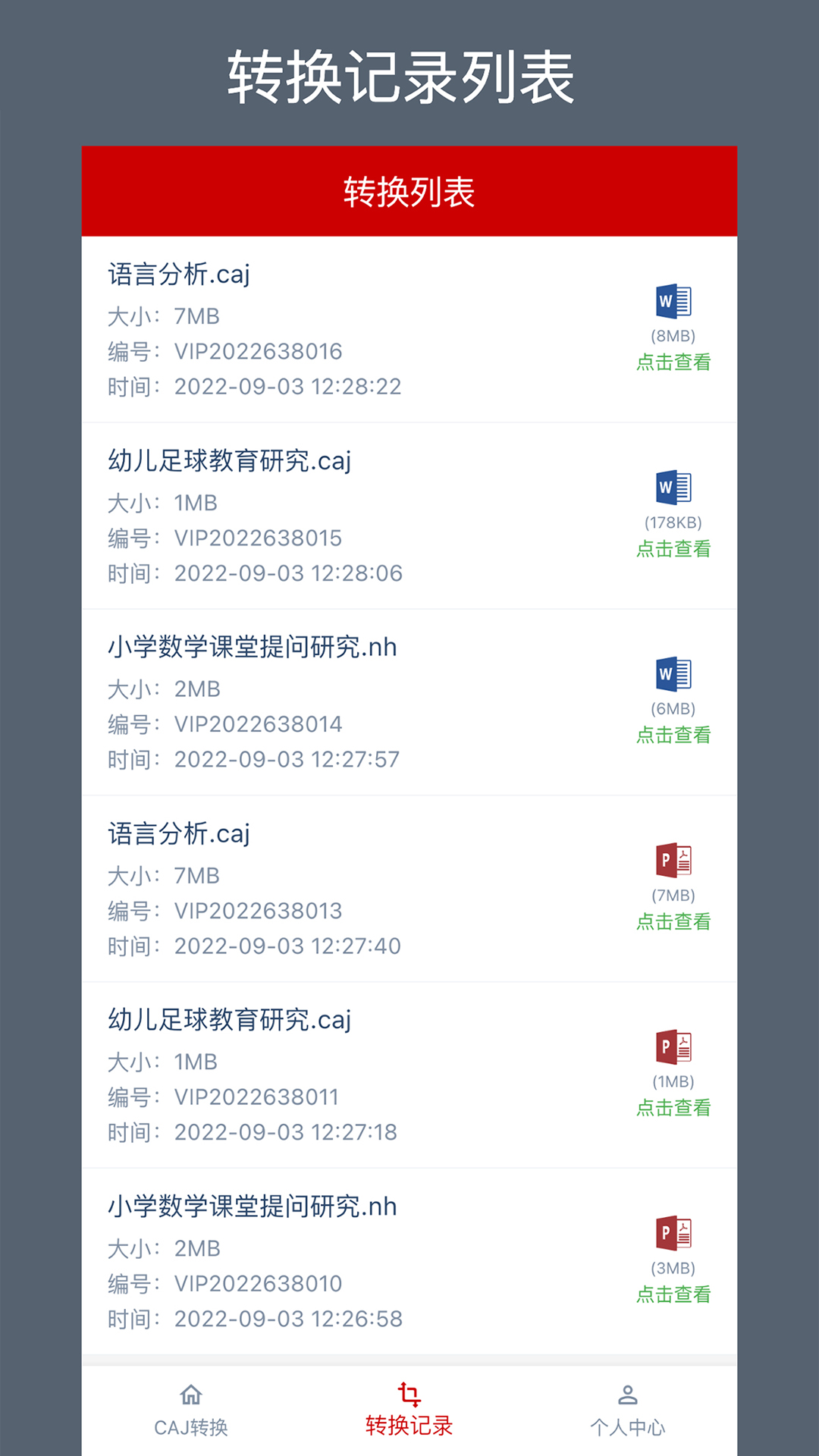Viewport: 819px width, 1456px height.
Task: Click 点击查看 beside the 3MB PPT file
Action: [x=674, y=1294]
